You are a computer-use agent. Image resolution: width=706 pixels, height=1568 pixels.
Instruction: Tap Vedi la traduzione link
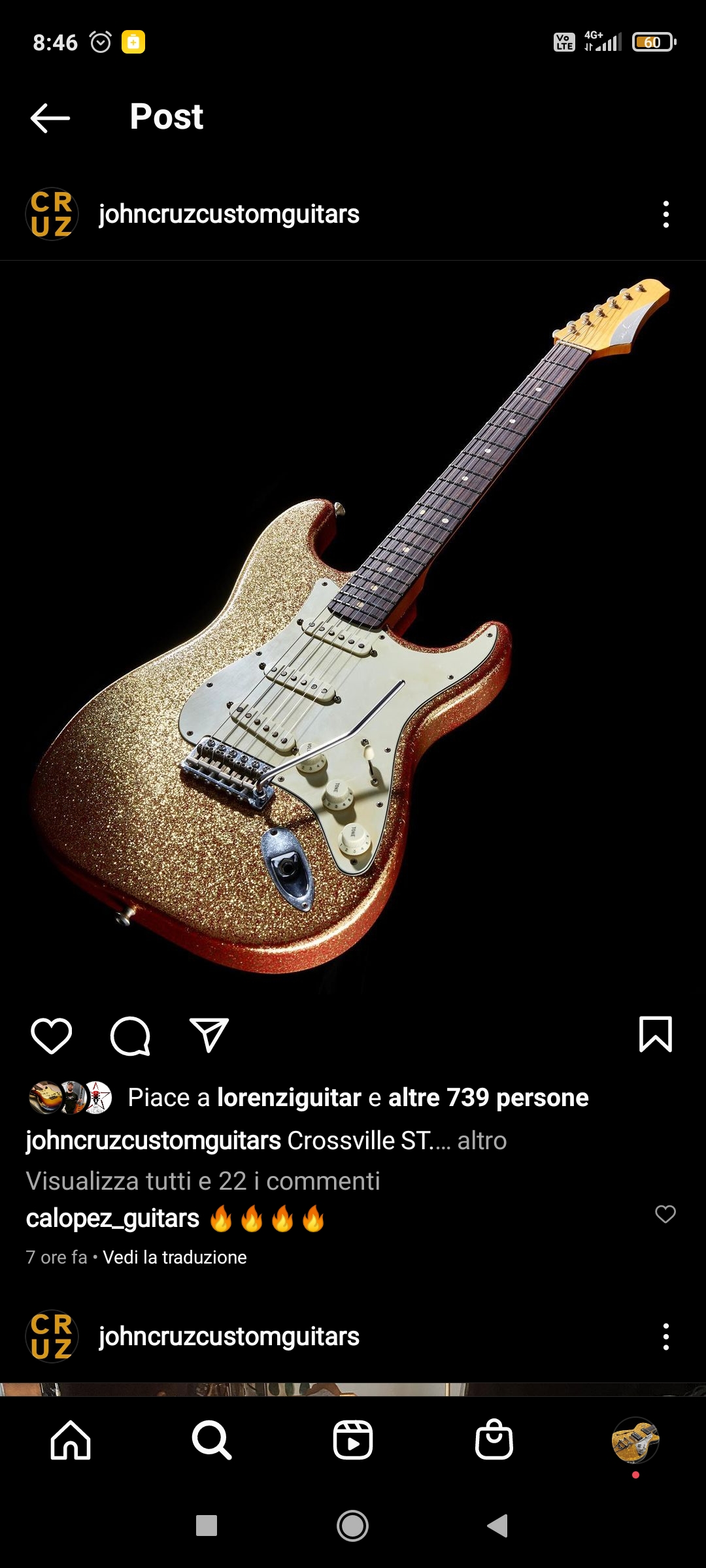pyautogui.click(x=175, y=1257)
